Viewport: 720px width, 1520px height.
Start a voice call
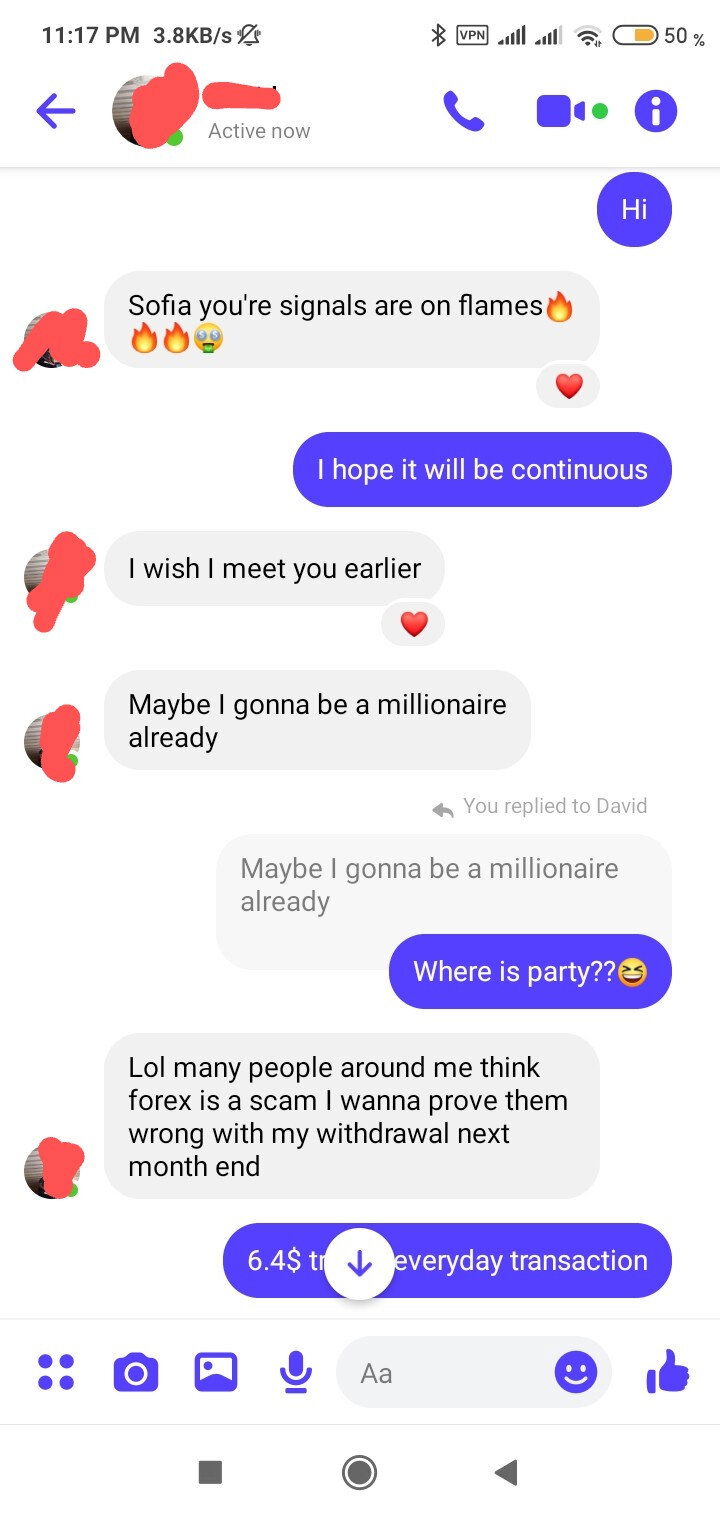point(463,111)
